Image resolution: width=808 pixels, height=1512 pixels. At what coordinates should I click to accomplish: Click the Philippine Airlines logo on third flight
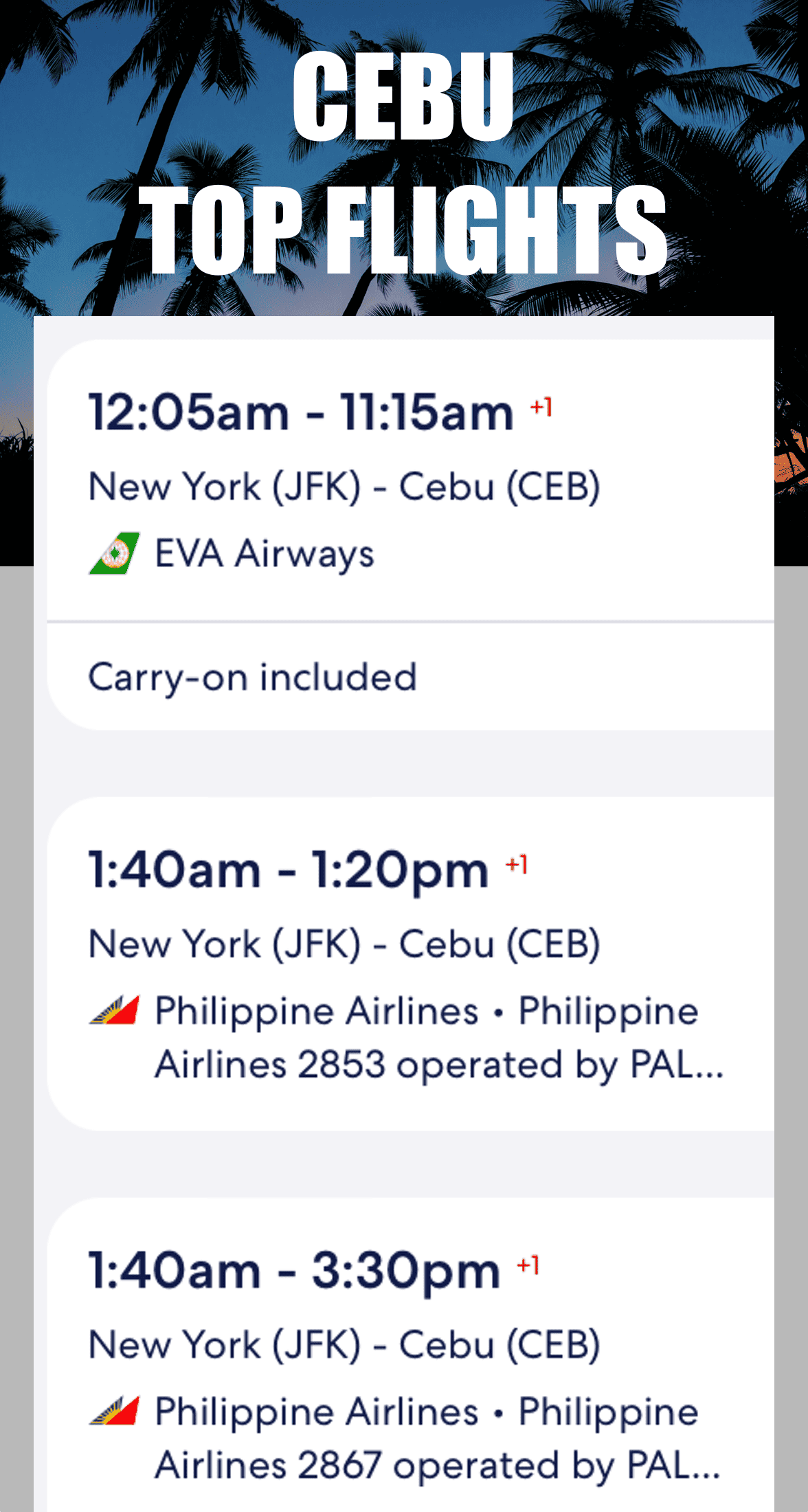point(115,1410)
